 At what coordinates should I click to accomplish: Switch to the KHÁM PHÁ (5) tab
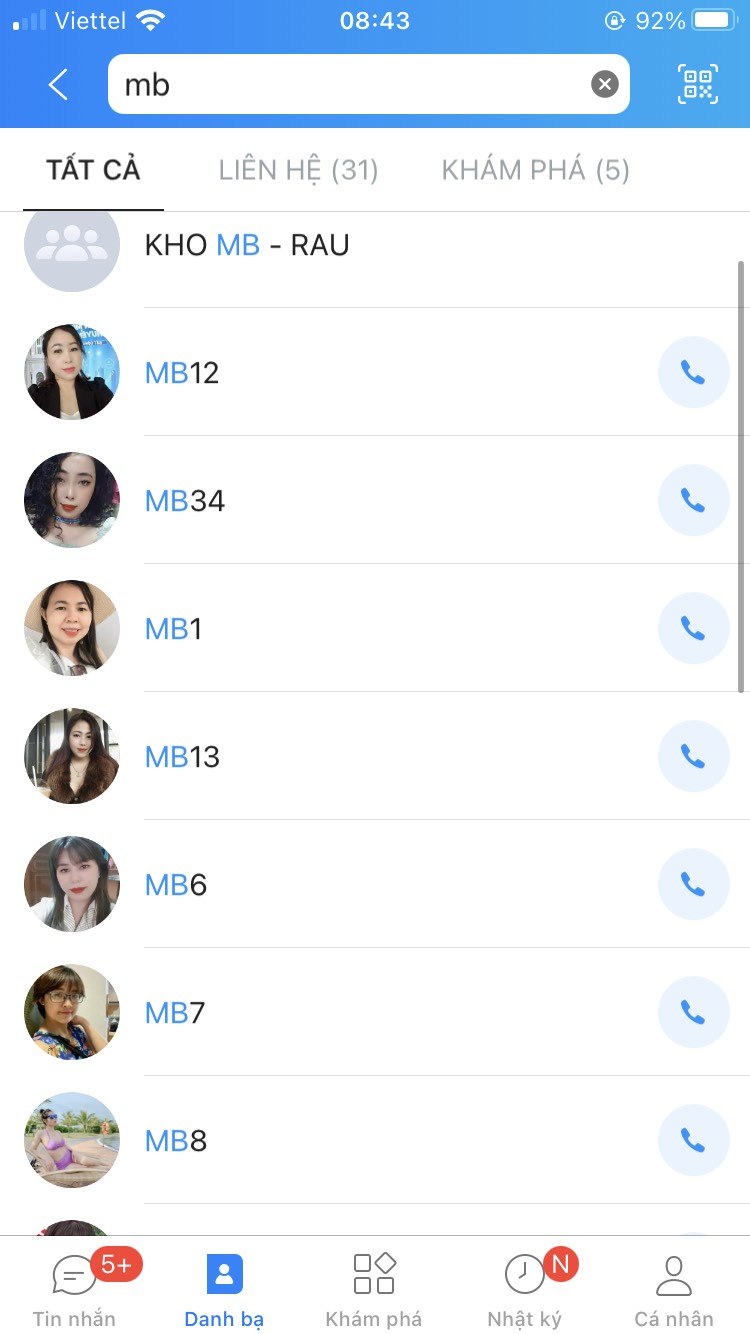point(535,170)
